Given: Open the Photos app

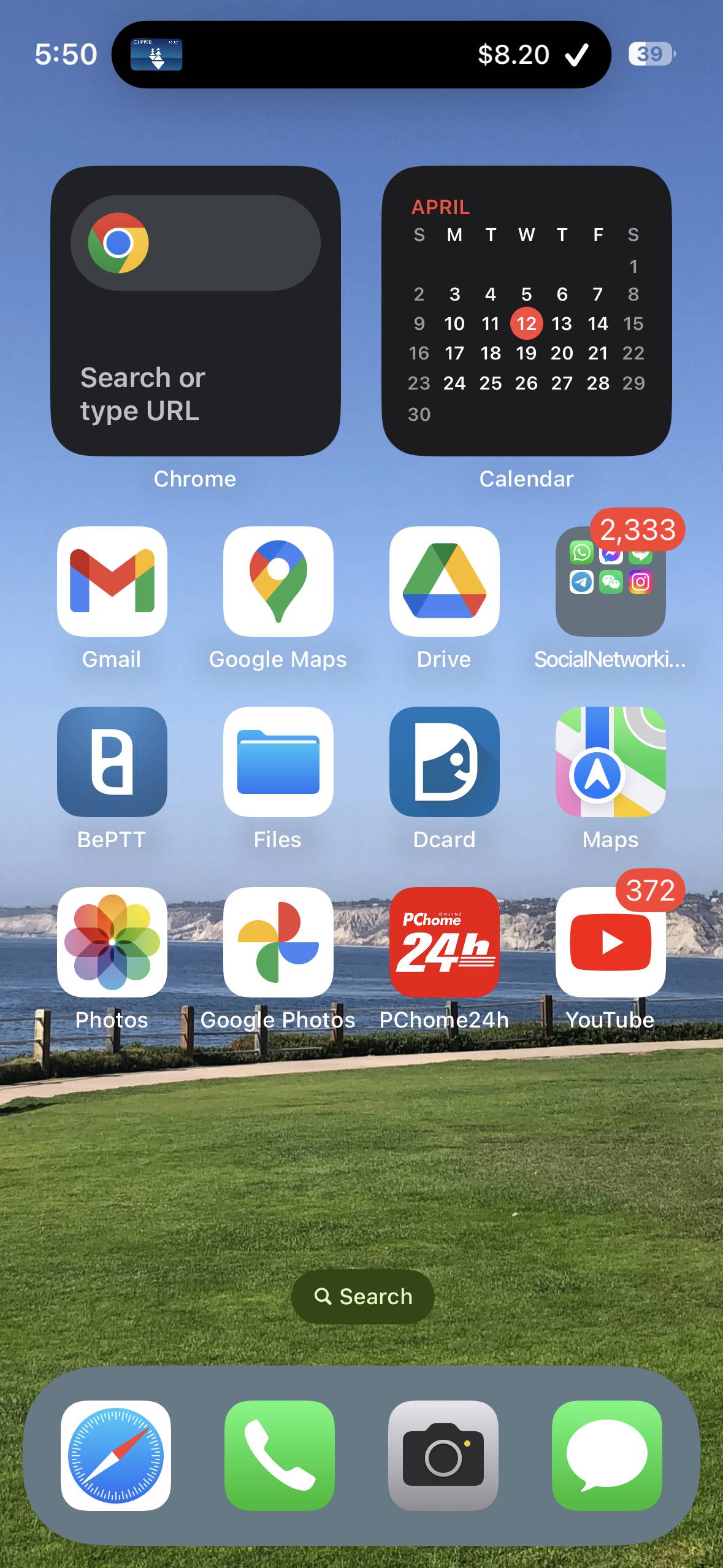Looking at the screenshot, I should click(x=112, y=942).
